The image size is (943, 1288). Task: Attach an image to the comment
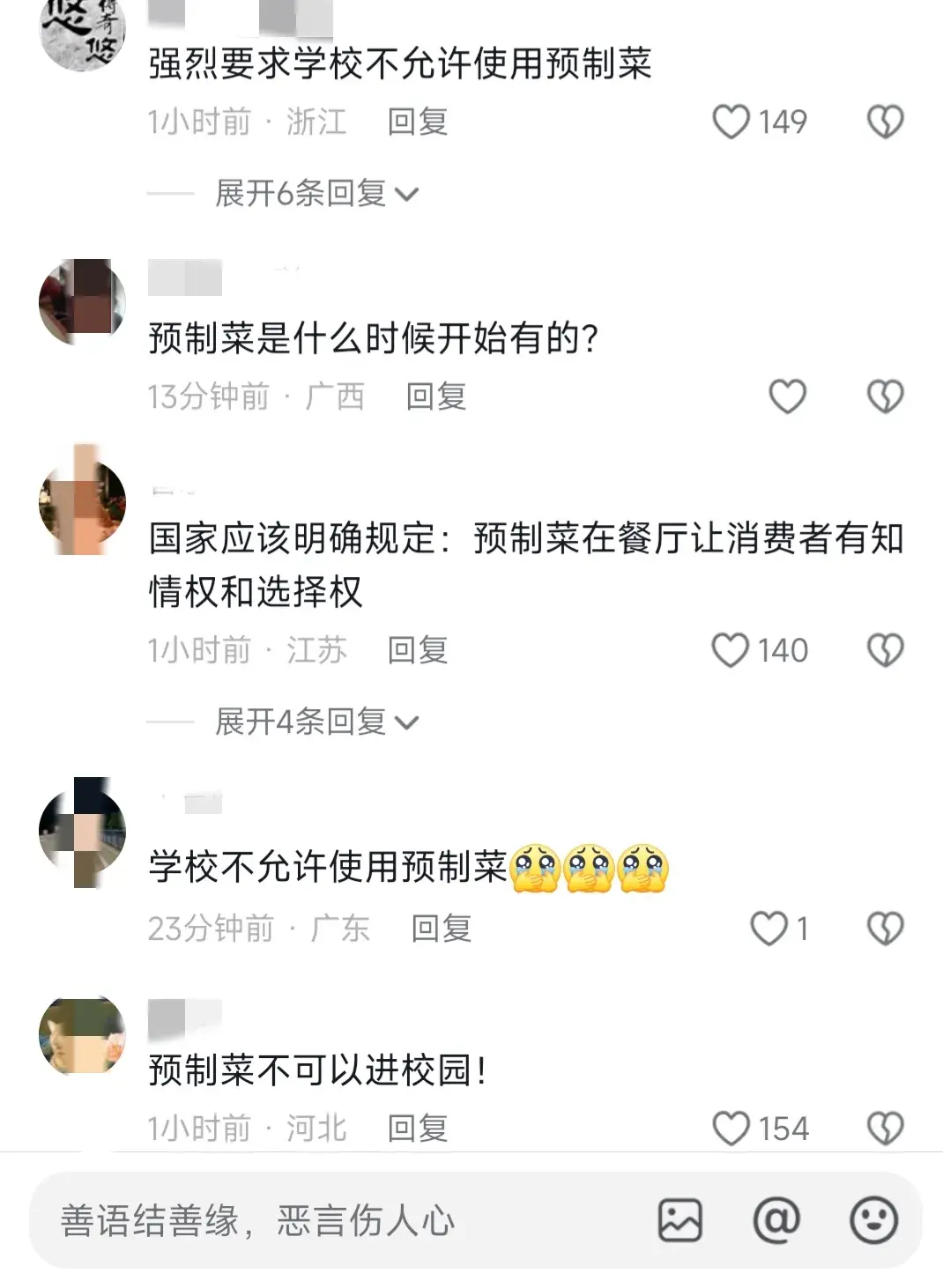point(680,1221)
